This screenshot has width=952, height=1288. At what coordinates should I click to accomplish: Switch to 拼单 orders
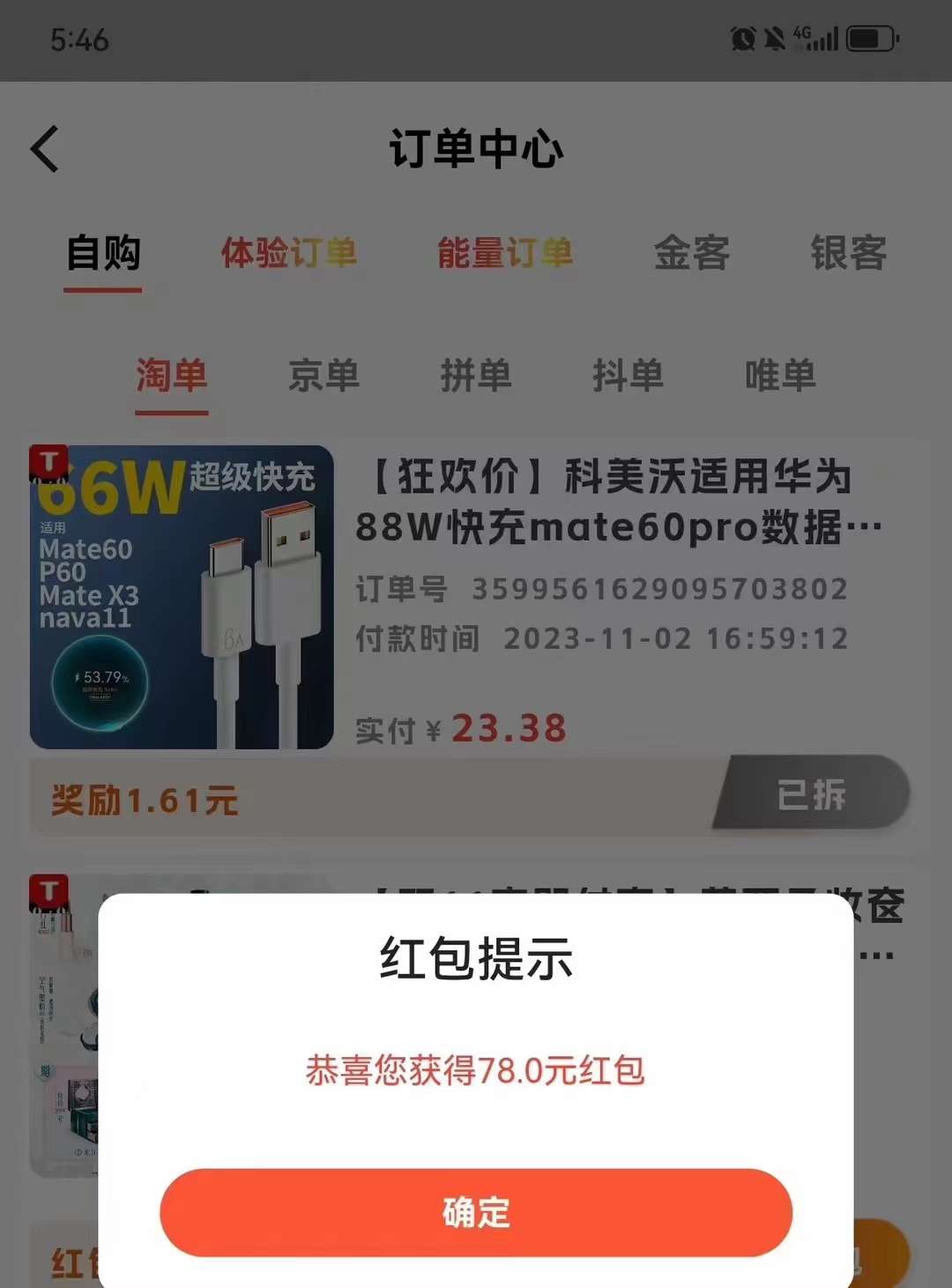click(x=476, y=376)
